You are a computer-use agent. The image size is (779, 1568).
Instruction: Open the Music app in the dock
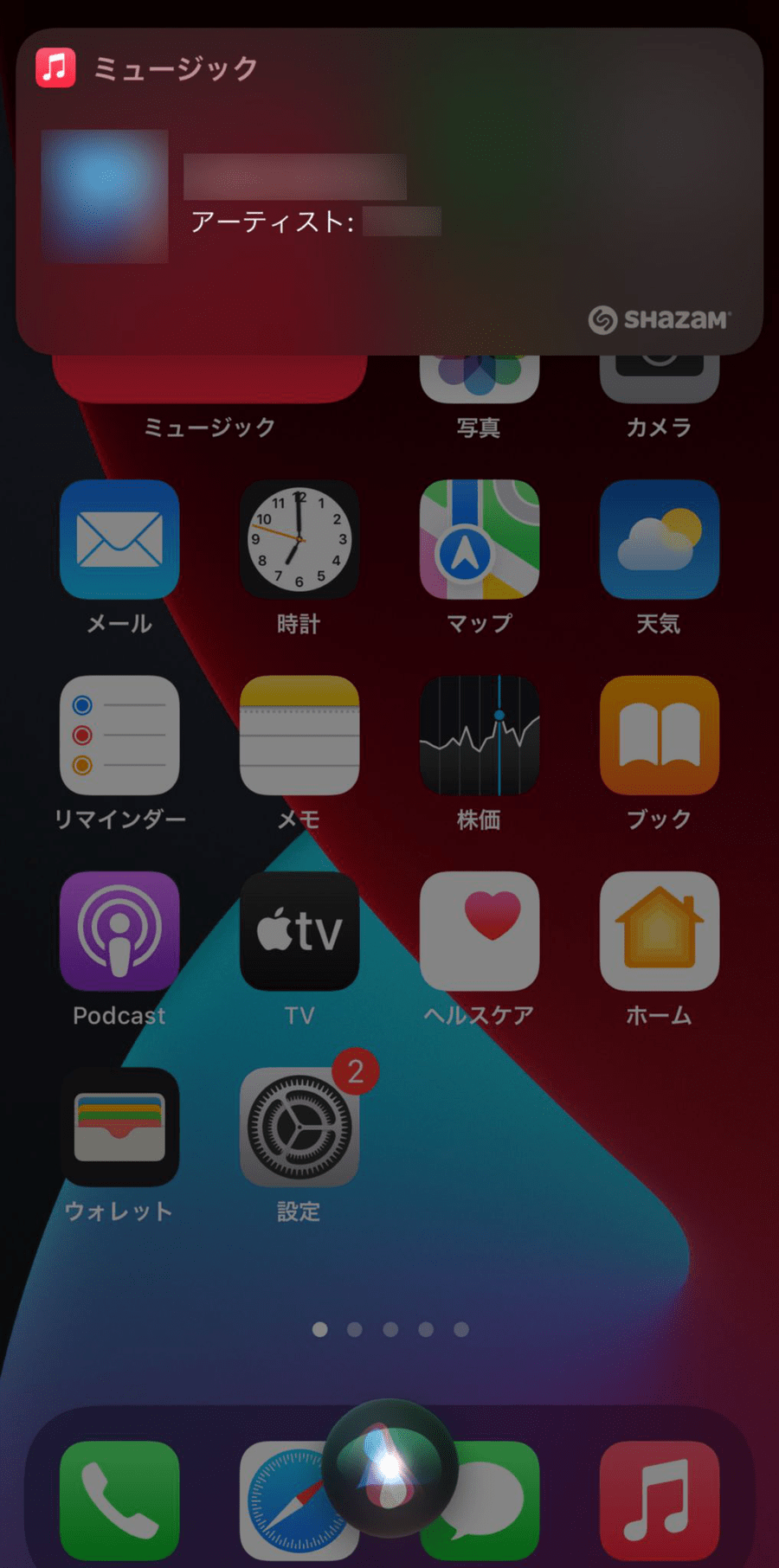(659, 1501)
